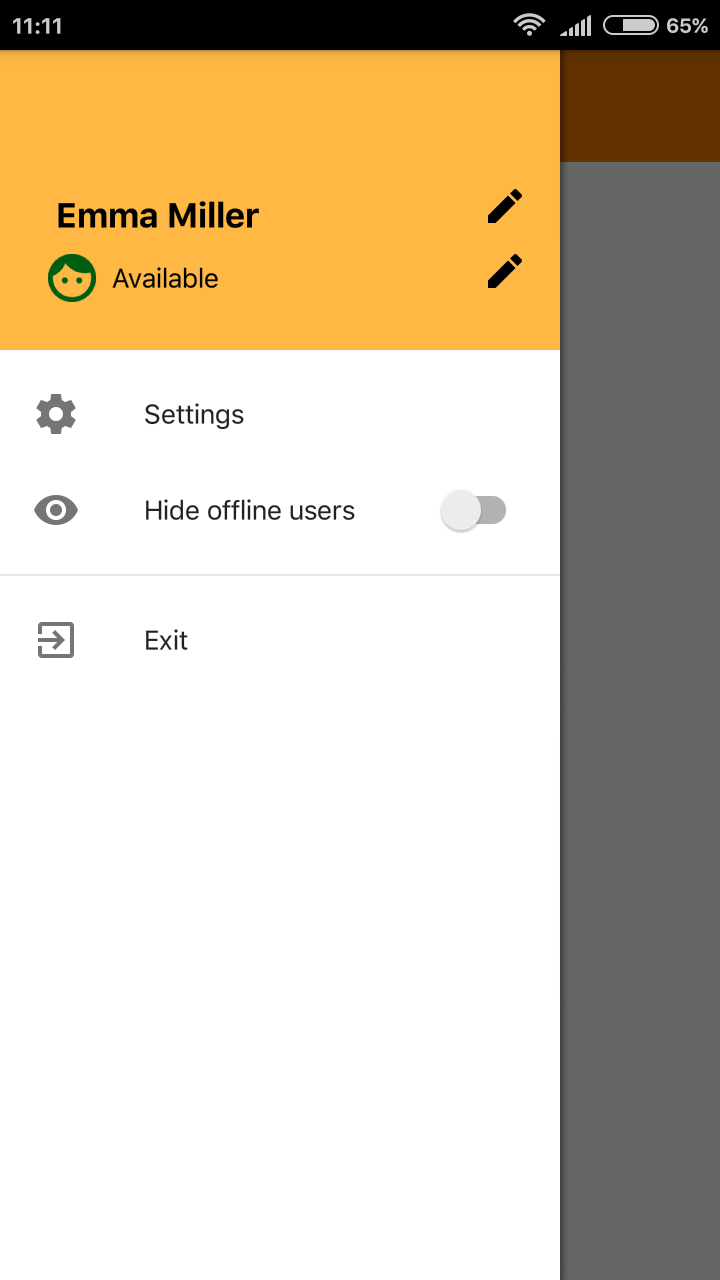
Task: Click the eye icon for offline users
Action: [55, 510]
